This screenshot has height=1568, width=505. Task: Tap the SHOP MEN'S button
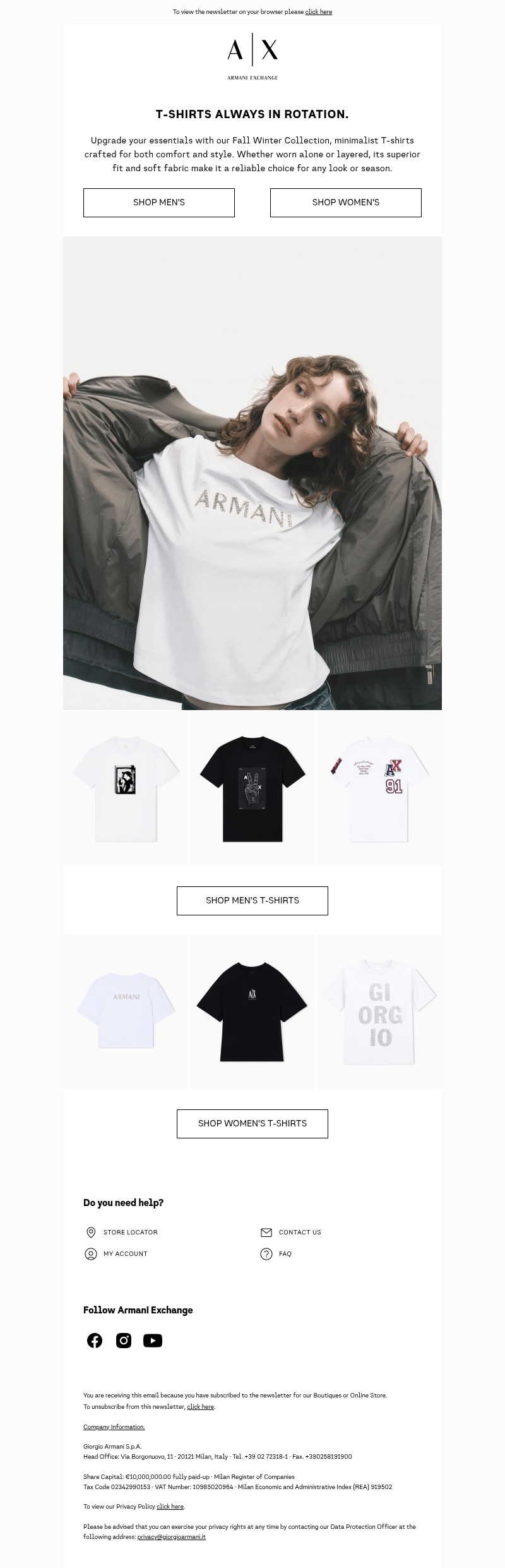click(x=159, y=203)
